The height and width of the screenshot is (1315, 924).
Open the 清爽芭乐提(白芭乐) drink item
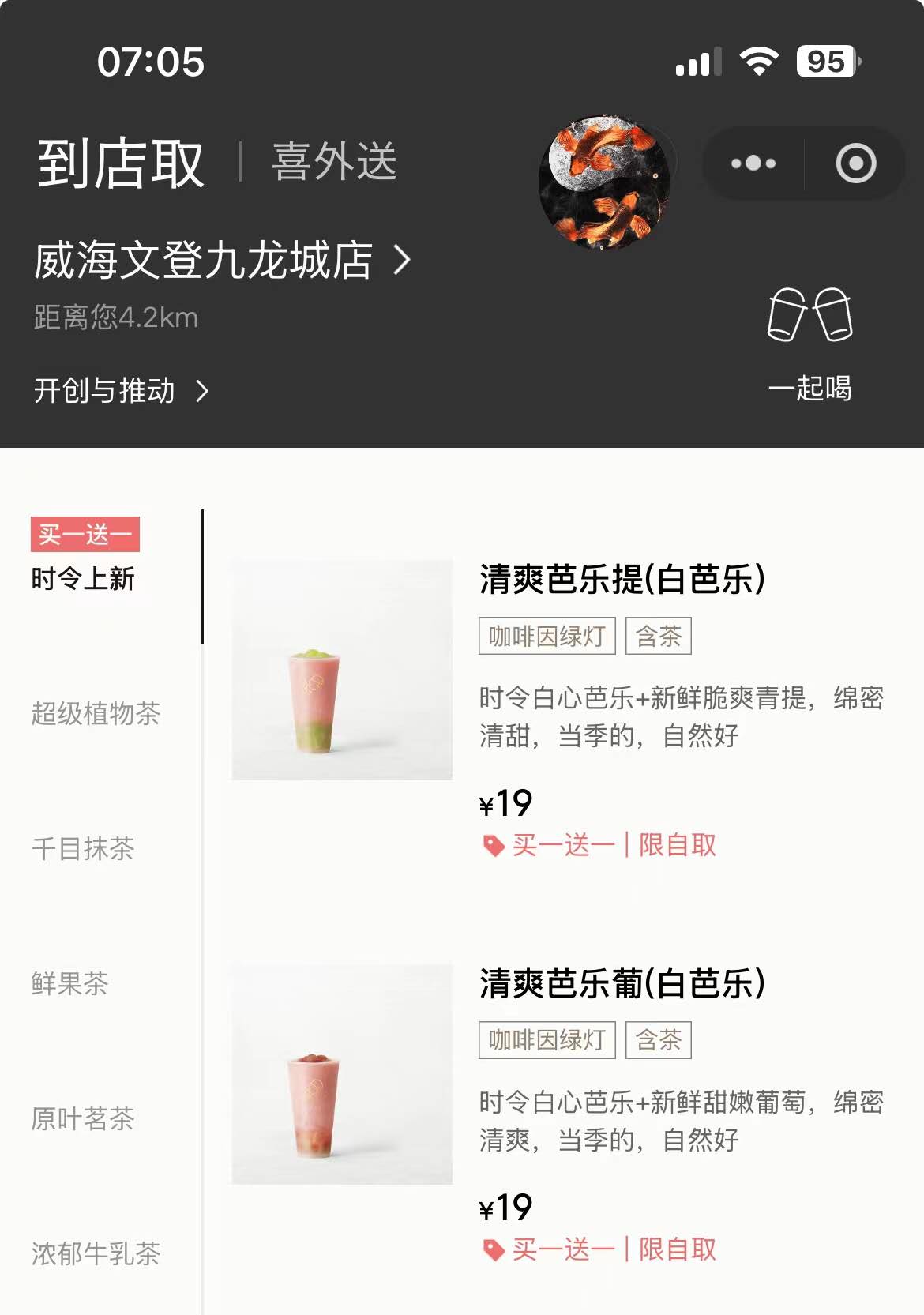tap(622, 579)
